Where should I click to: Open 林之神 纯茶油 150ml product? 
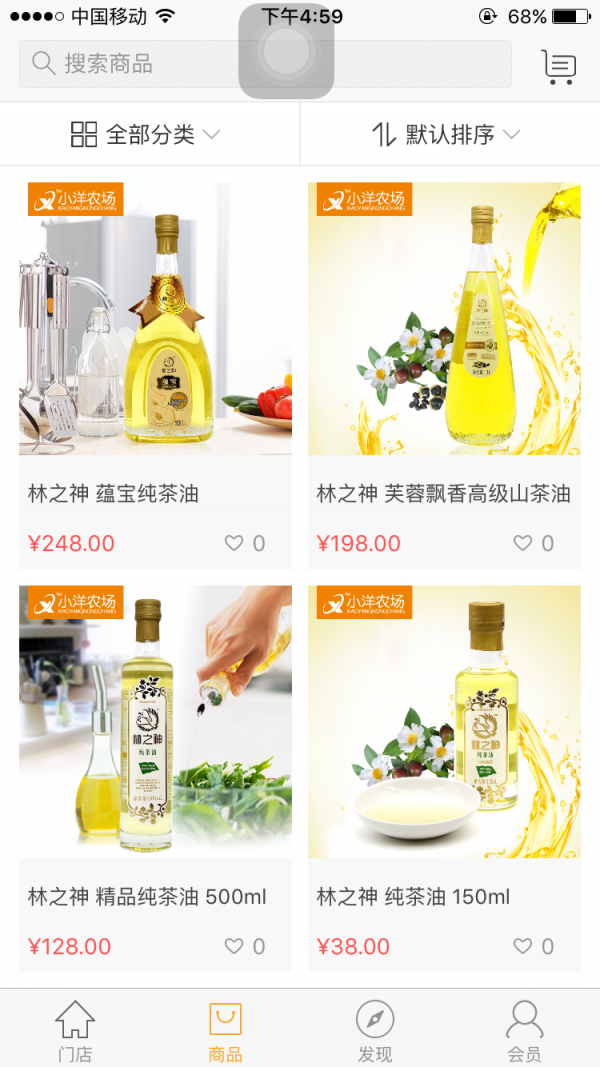pos(444,723)
